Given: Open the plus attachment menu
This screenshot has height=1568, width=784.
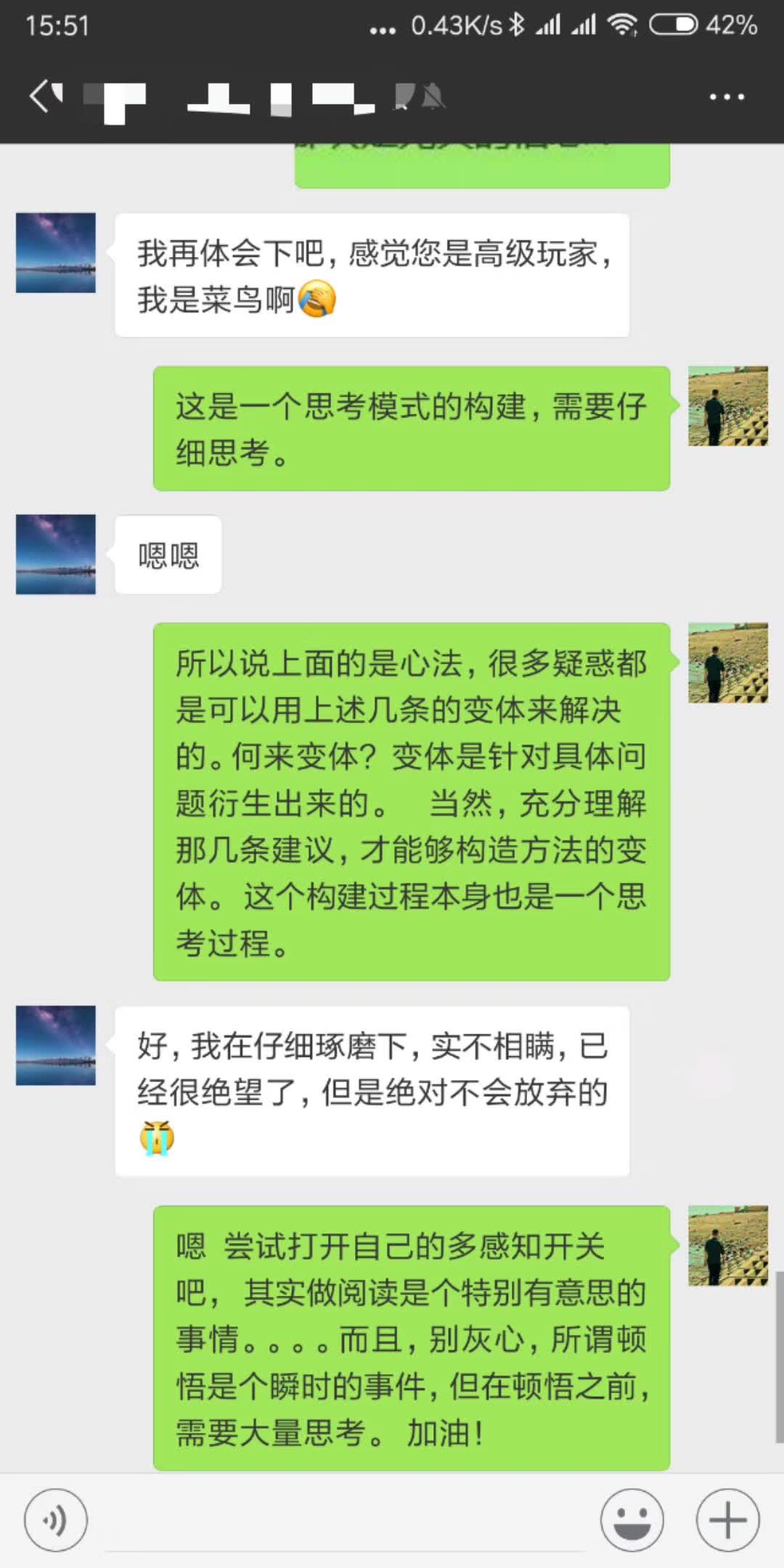Looking at the screenshot, I should [x=727, y=1520].
